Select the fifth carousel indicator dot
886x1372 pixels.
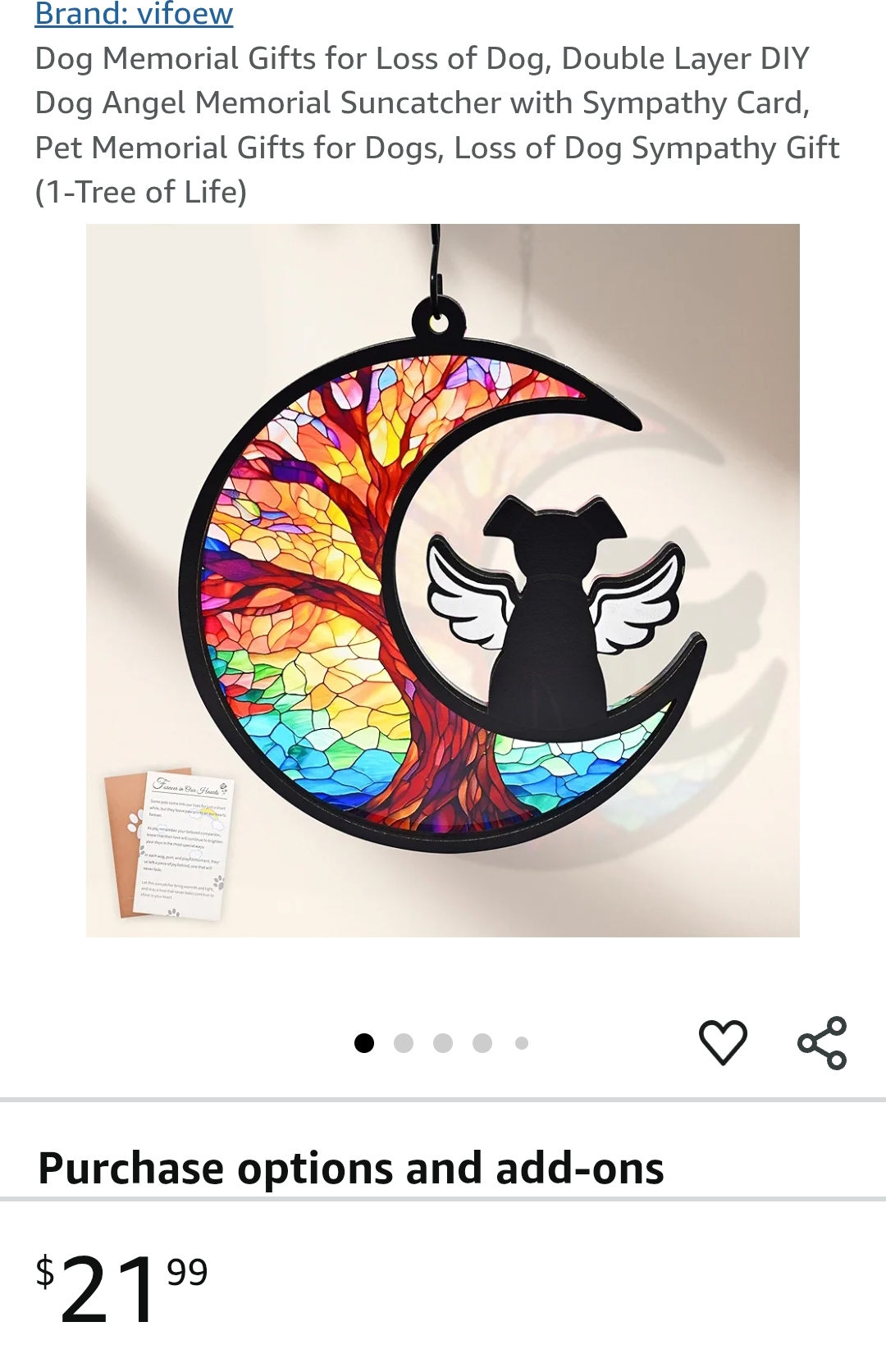coord(521,1042)
